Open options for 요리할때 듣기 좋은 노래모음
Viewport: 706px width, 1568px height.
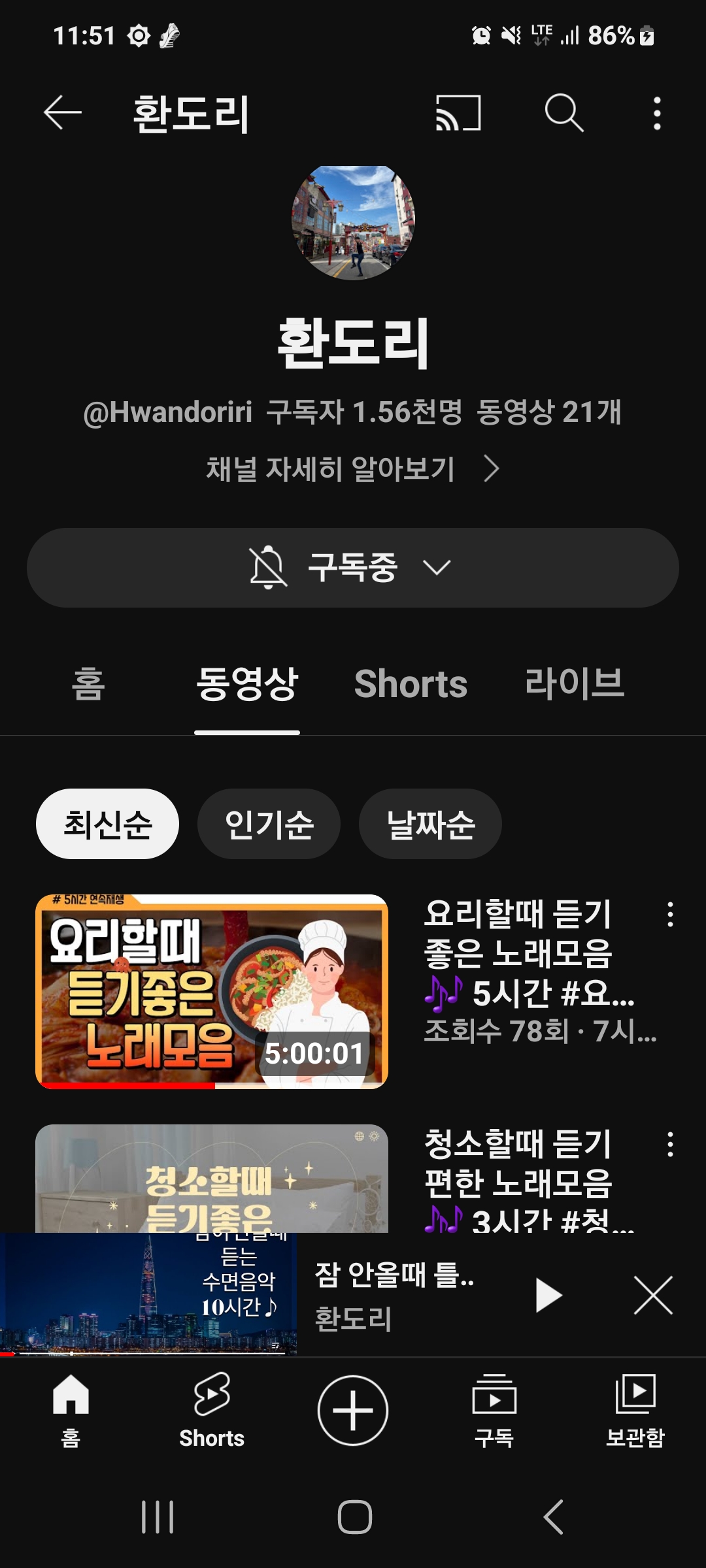670,914
